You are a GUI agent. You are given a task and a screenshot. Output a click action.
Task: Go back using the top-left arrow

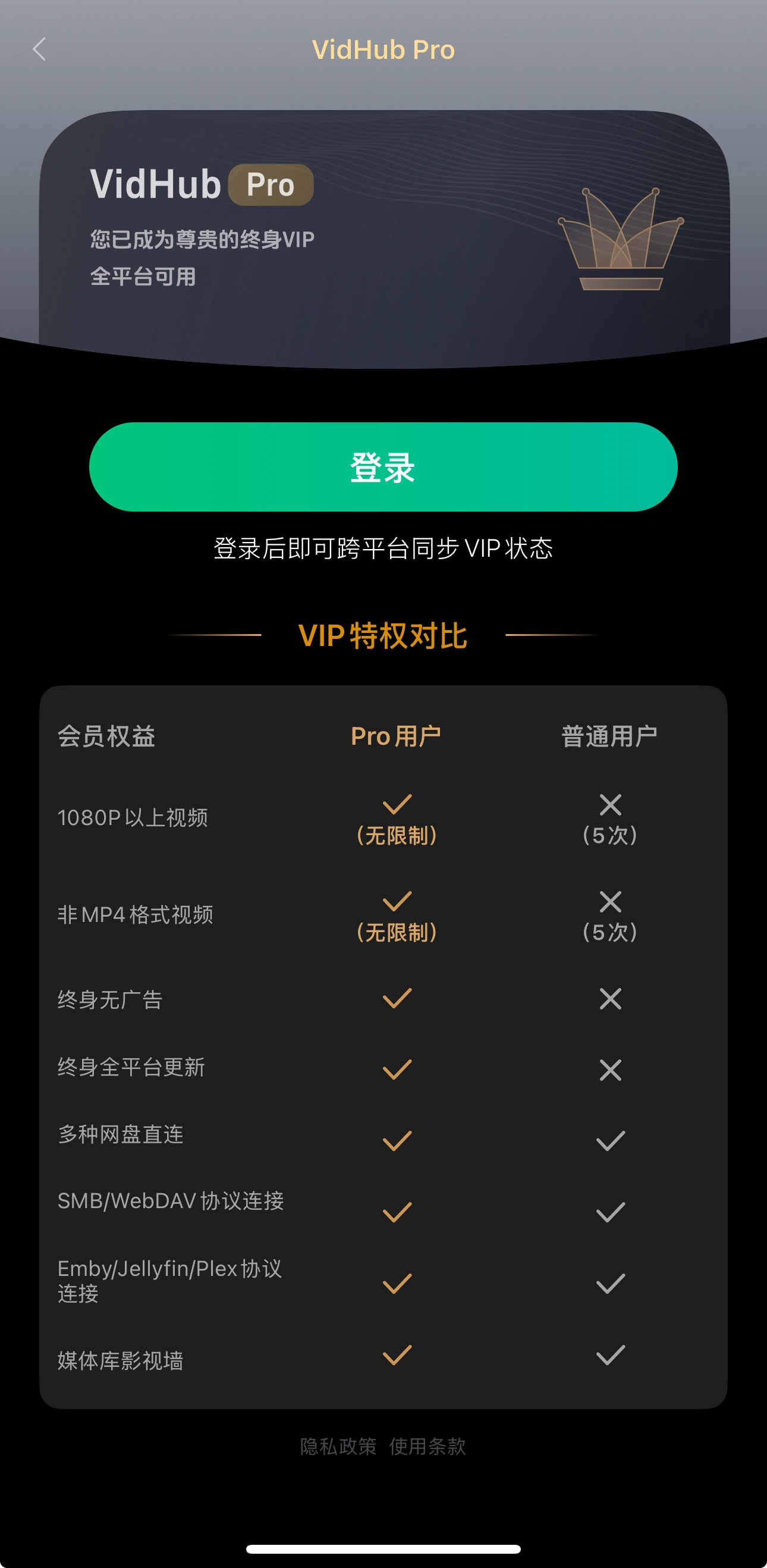pos(39,49)
